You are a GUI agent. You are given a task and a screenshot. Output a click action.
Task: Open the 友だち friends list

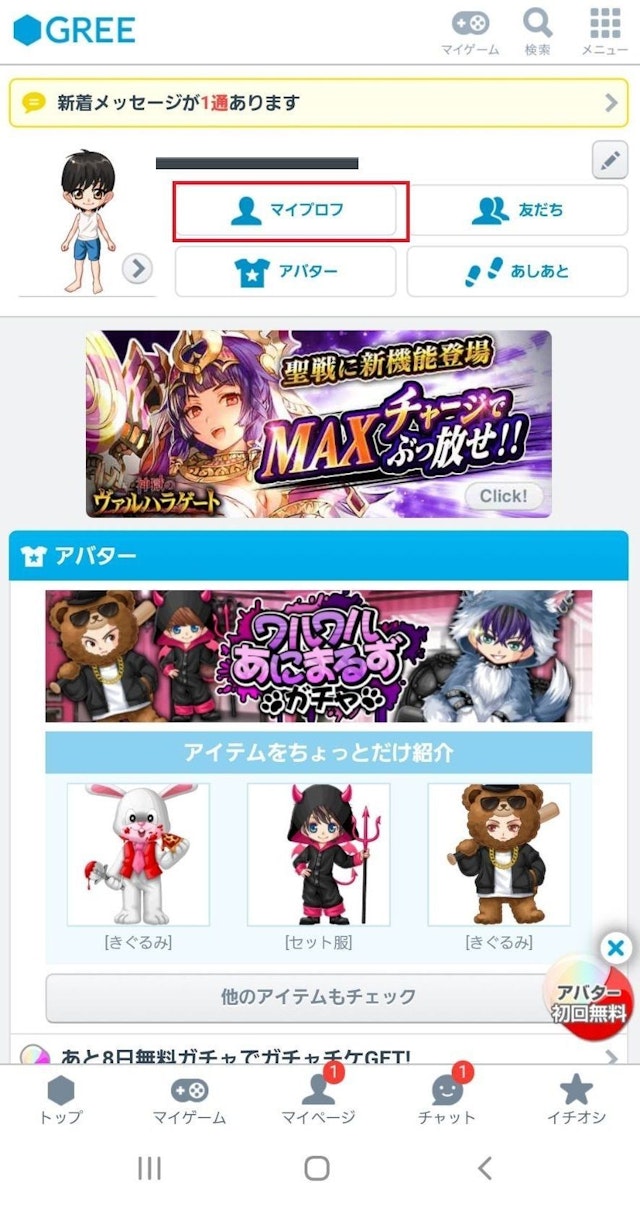click(x=517, y=211)
